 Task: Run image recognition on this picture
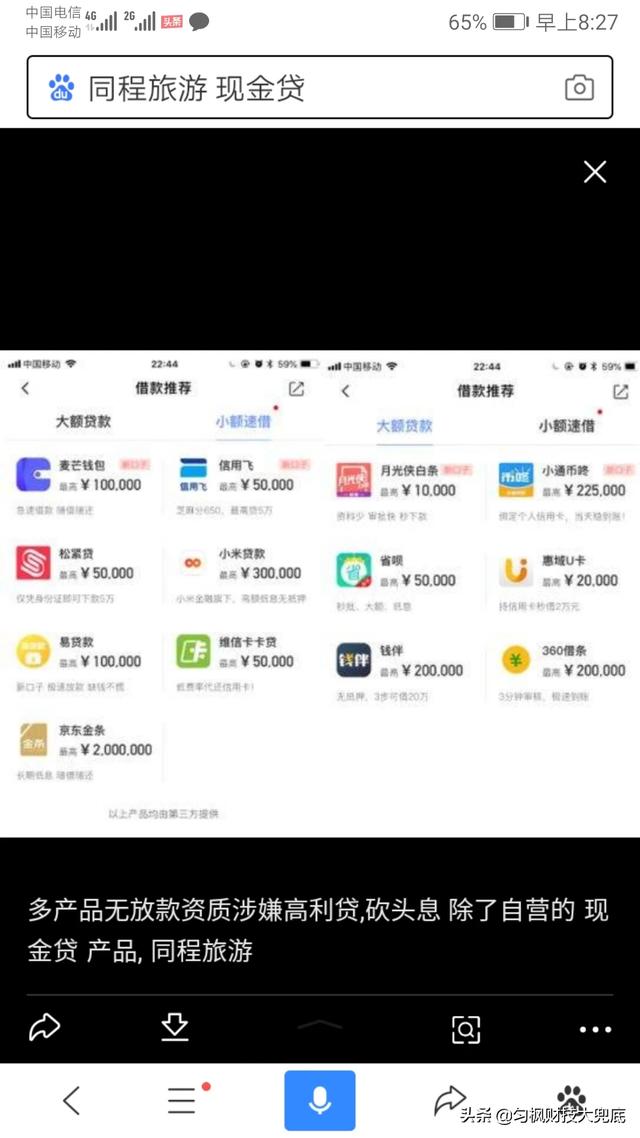click(466, 1028)
